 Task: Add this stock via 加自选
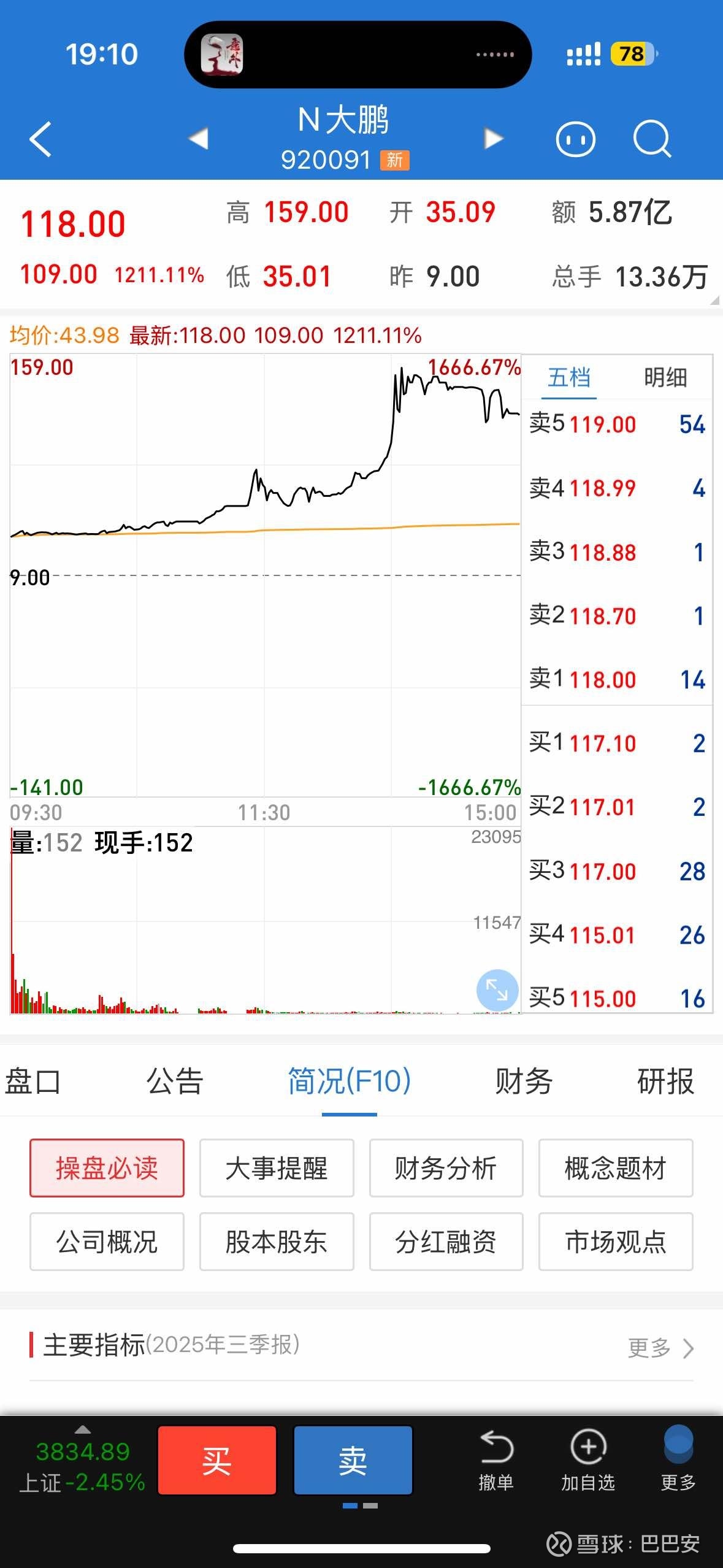click(x=587, y=1460)
